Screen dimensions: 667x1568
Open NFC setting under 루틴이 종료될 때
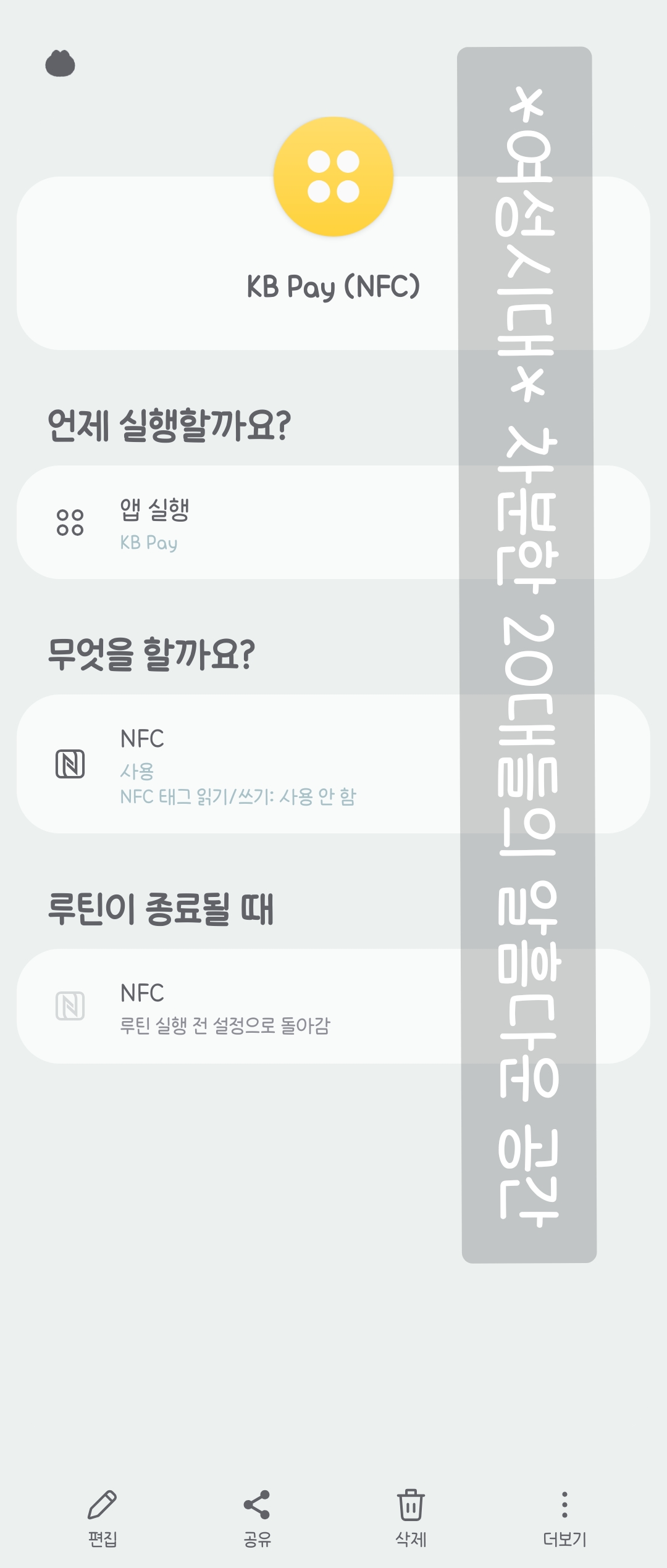(x=333, y=1006)
